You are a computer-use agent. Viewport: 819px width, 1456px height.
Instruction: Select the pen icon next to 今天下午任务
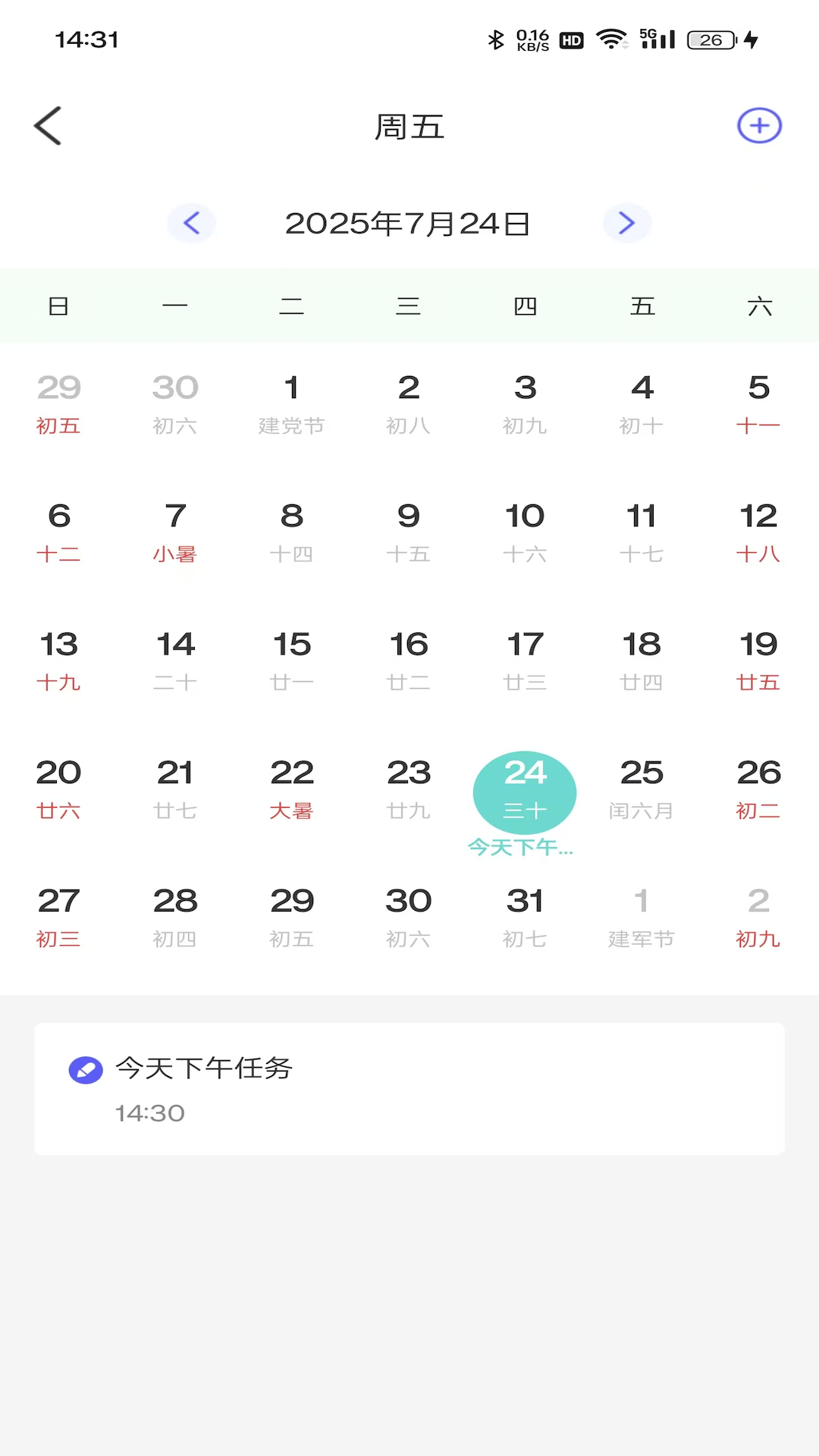pyautogui.click(x=86, y=1070)
